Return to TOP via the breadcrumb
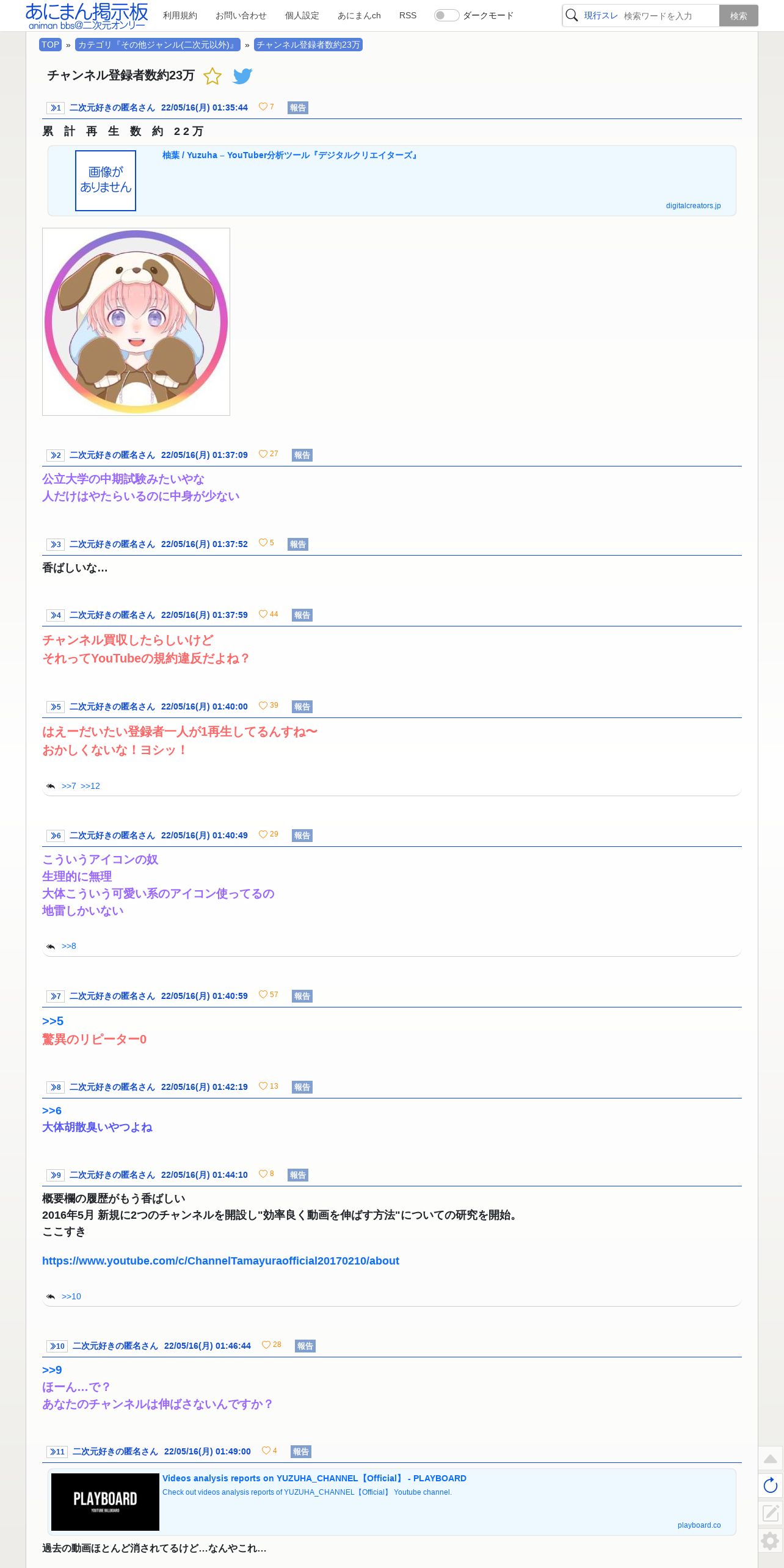 tap(50, 45)
